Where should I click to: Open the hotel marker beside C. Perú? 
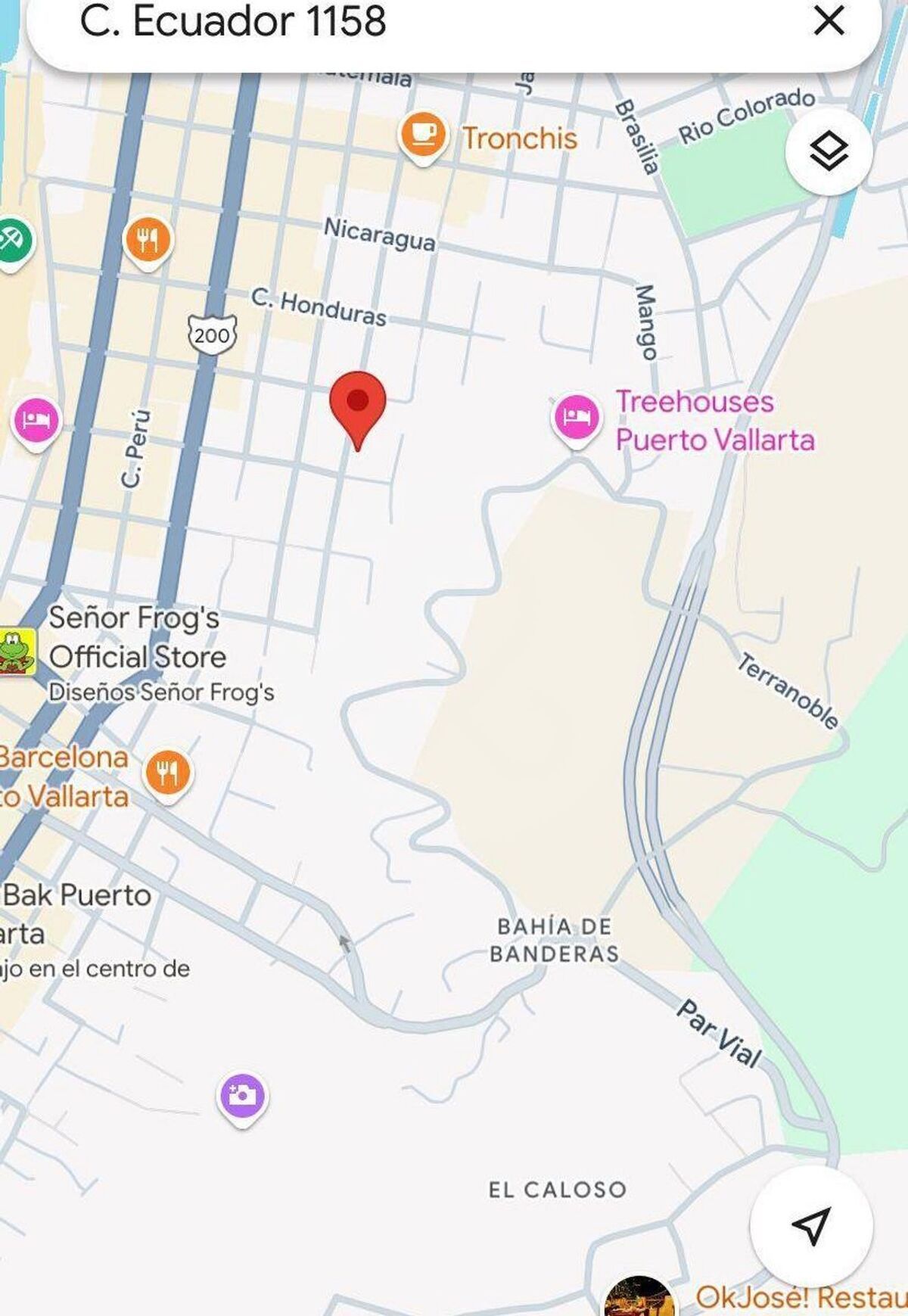click(36, 419)
